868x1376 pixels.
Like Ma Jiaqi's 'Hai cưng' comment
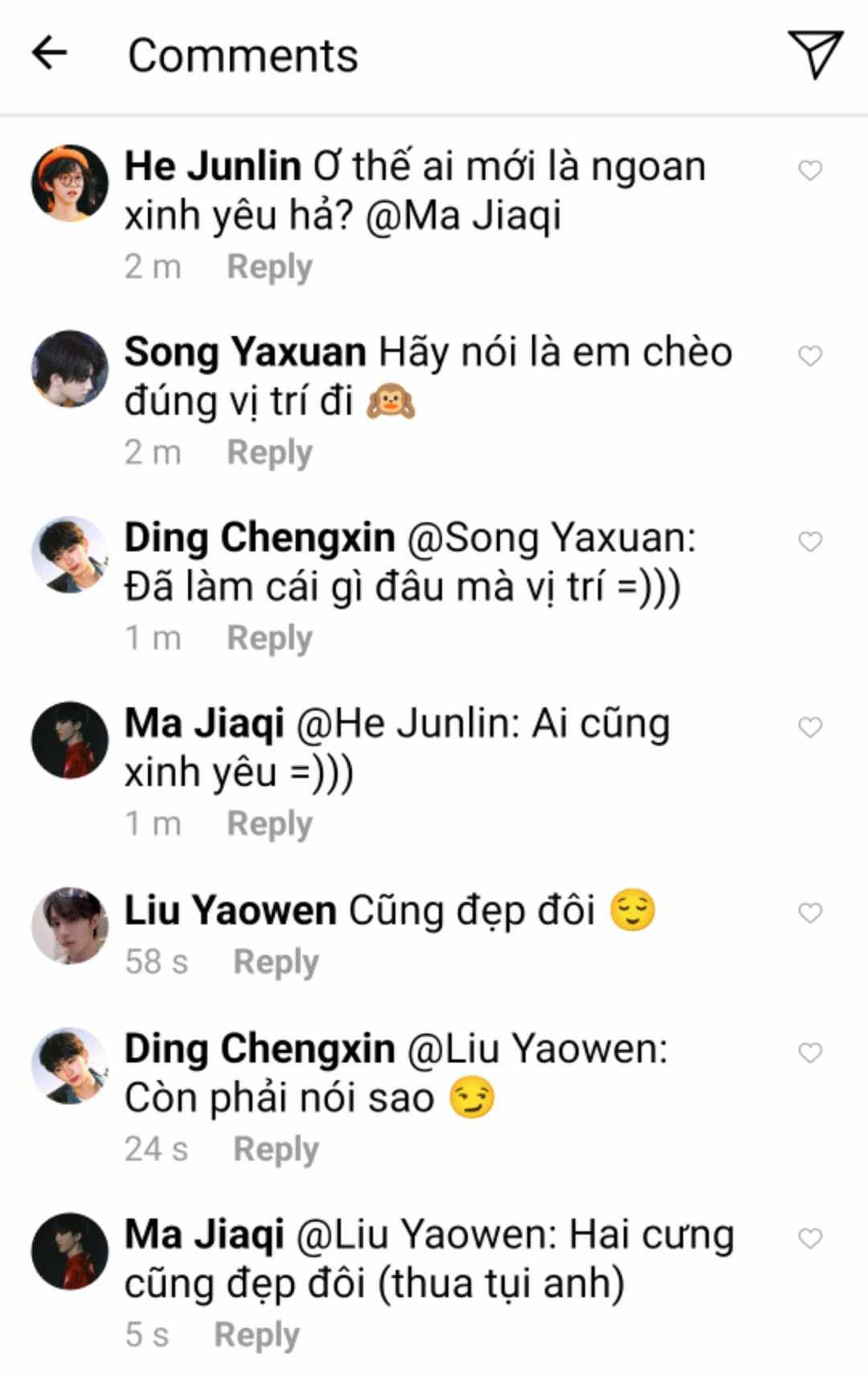point(810,1239)
